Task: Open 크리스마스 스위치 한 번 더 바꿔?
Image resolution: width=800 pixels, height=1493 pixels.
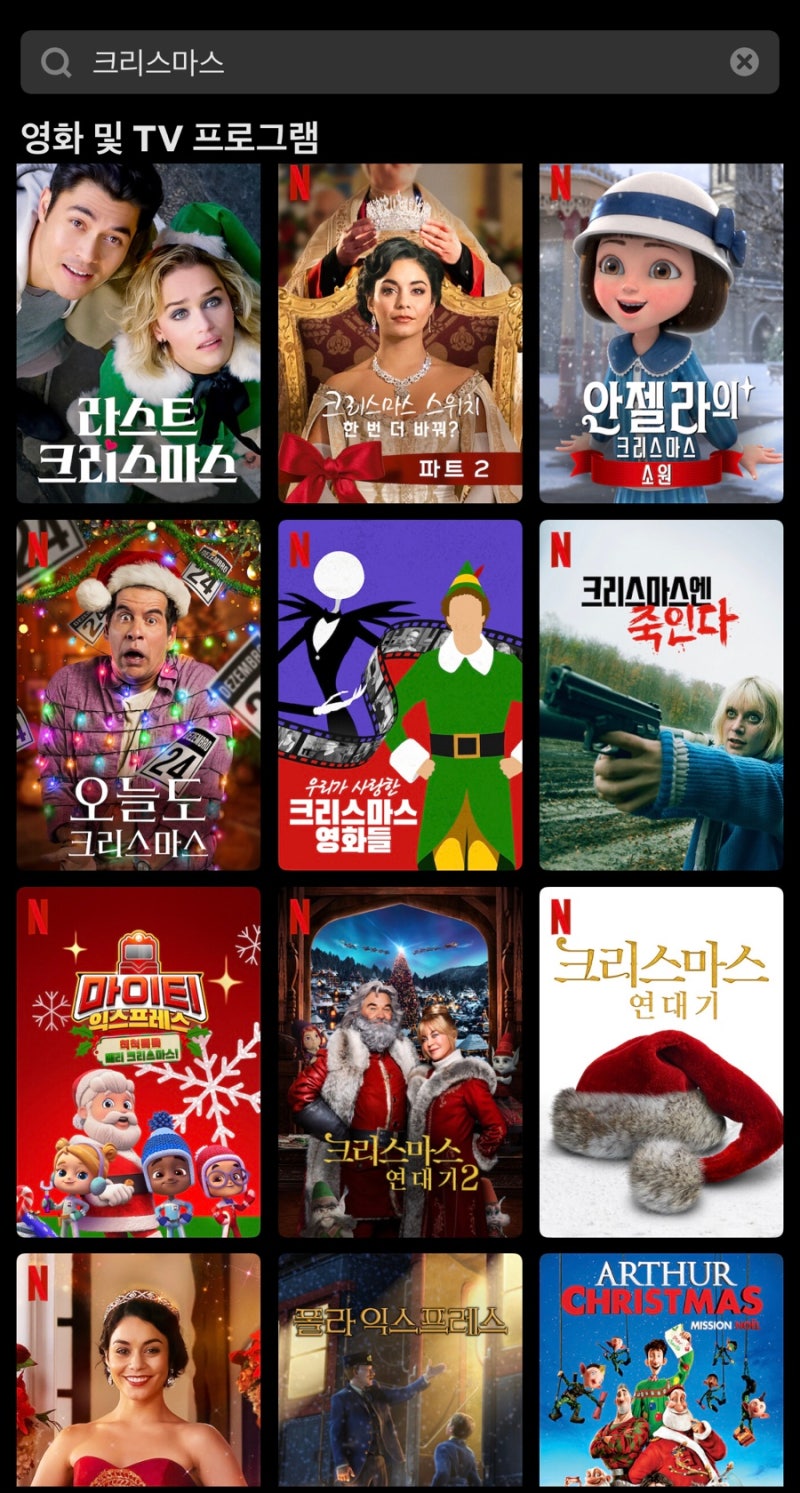Action: point(400,333)
